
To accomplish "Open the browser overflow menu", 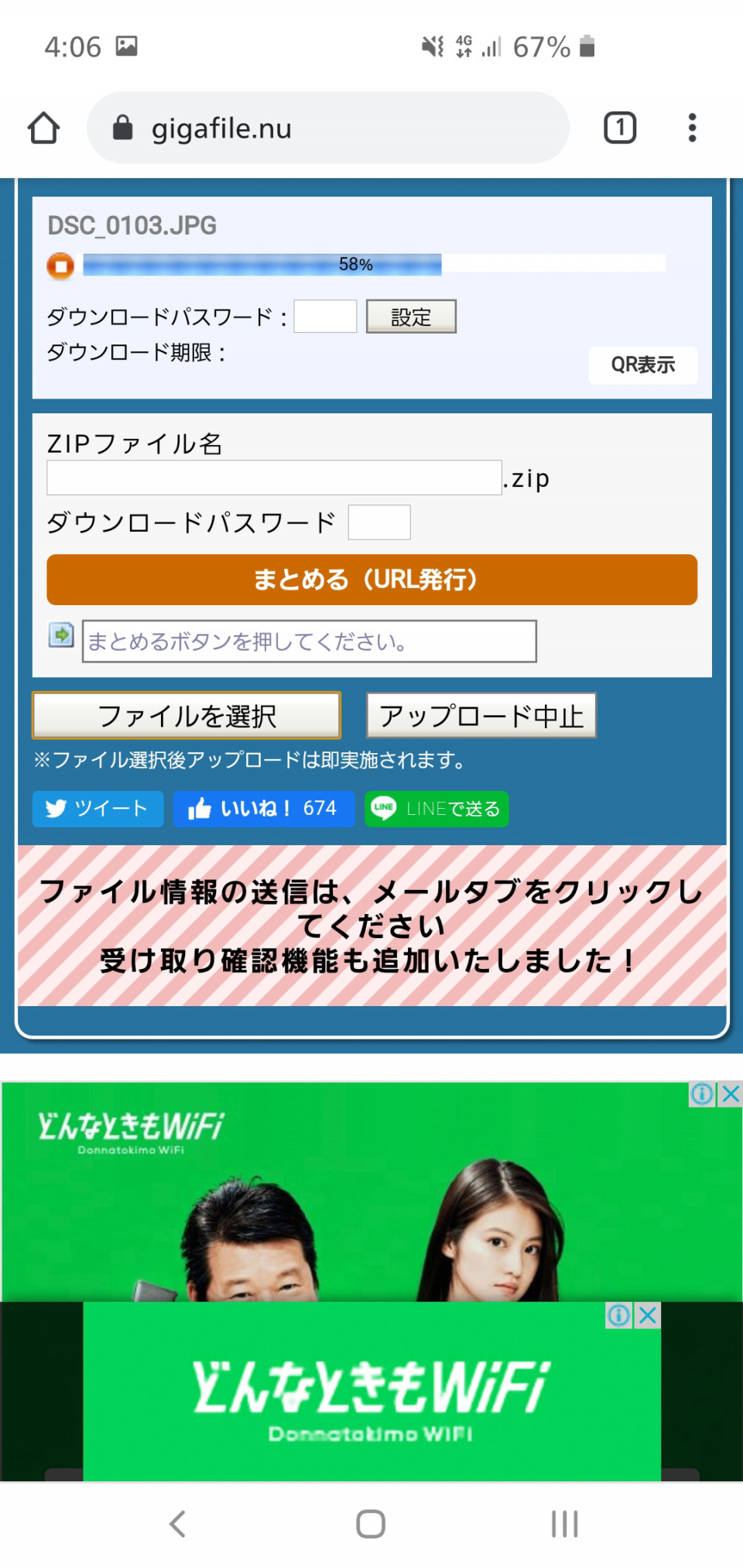I will tap(692, 128).
